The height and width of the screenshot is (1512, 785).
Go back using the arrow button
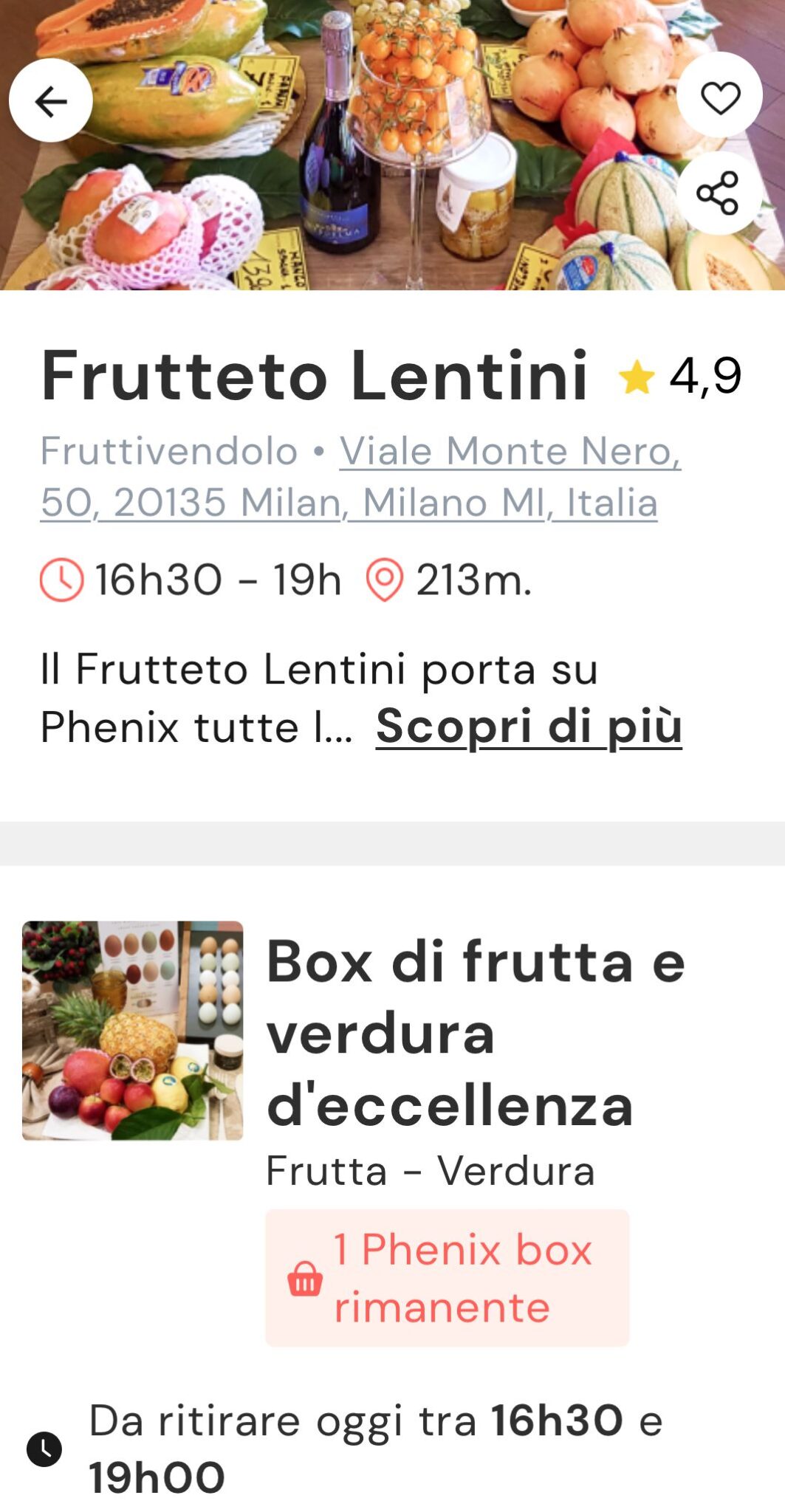click(x=51, y=100)
